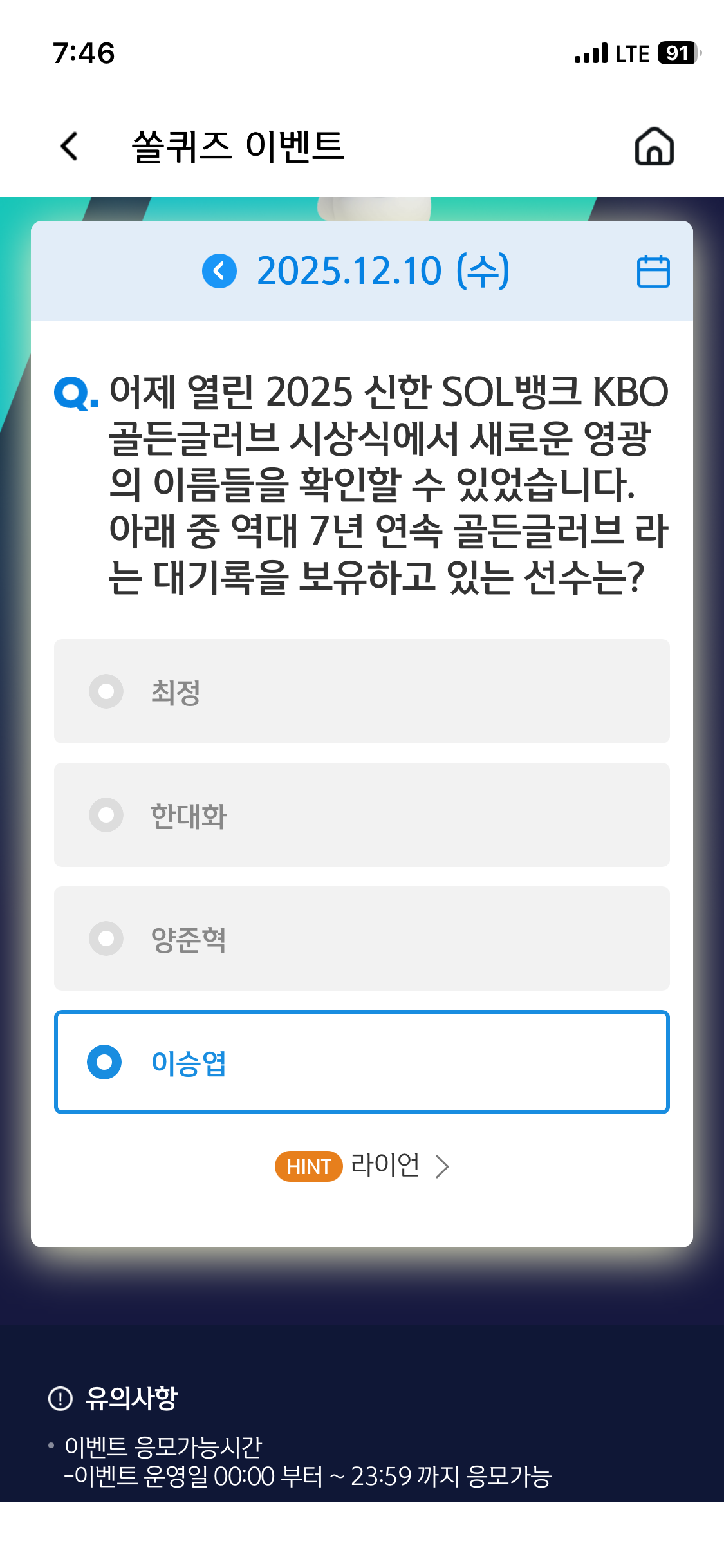Pick the 양준혁 option
Image resolution: width=724 pixels, height=1568 pixels.
click(362, 938)
